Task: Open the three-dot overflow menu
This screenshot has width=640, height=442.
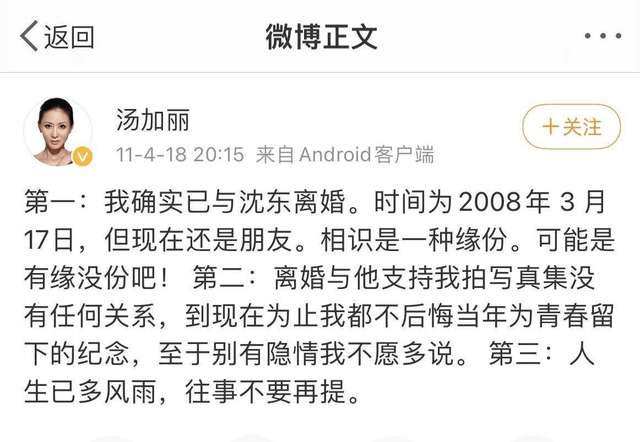Action: point(602,37)
